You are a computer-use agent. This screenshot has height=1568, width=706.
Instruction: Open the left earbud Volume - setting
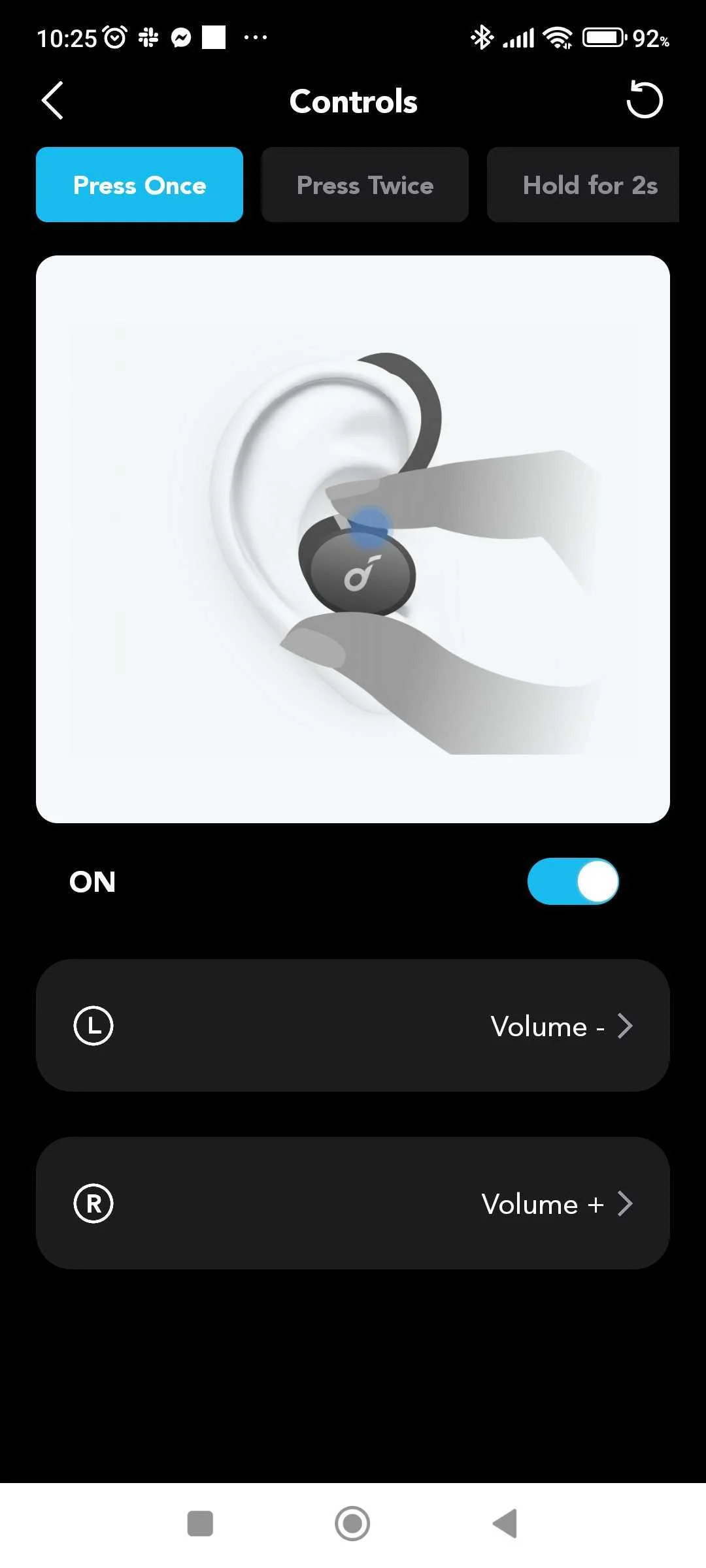[x=353, y=1025]
